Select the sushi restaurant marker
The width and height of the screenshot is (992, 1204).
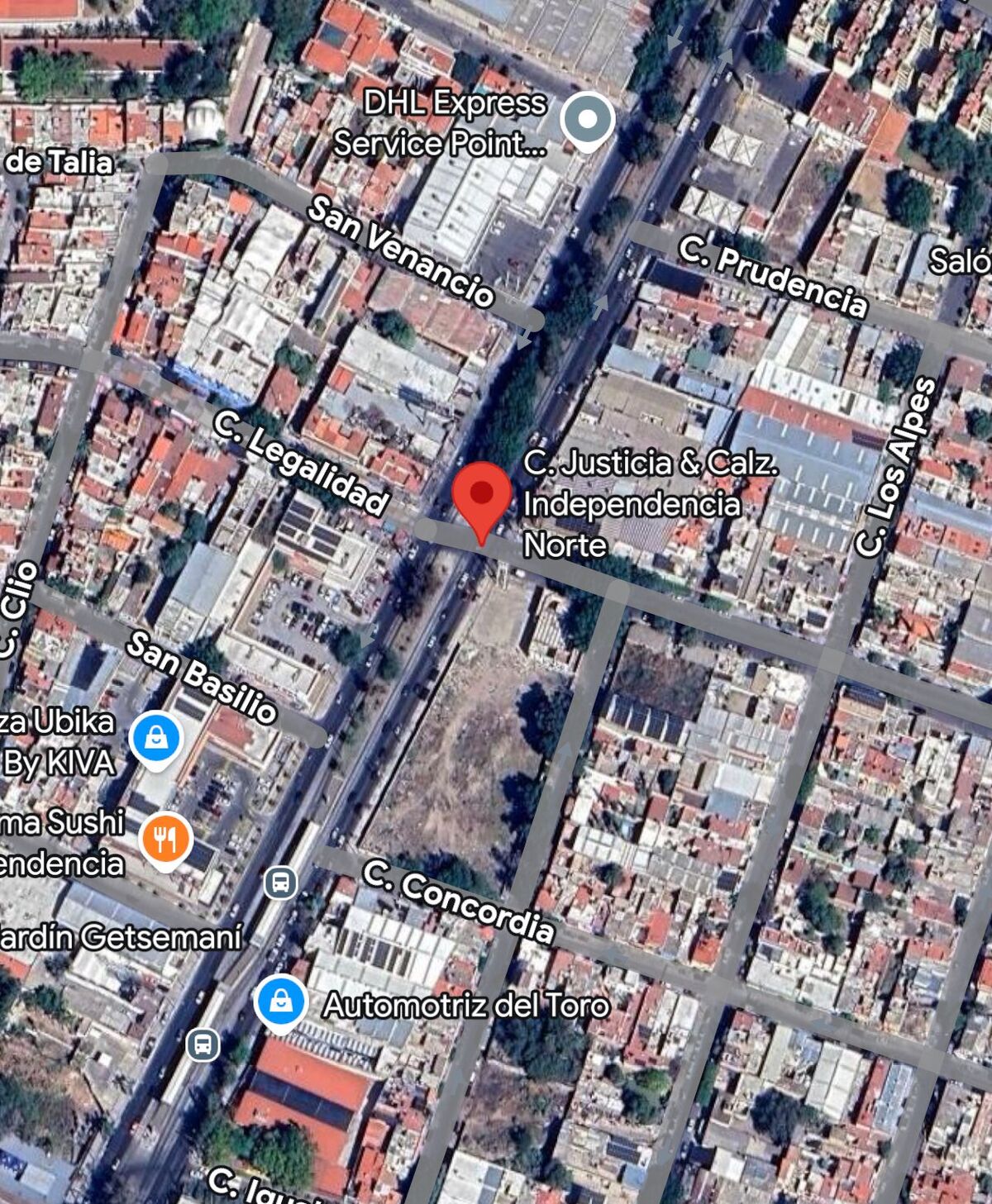pos(166,838)
